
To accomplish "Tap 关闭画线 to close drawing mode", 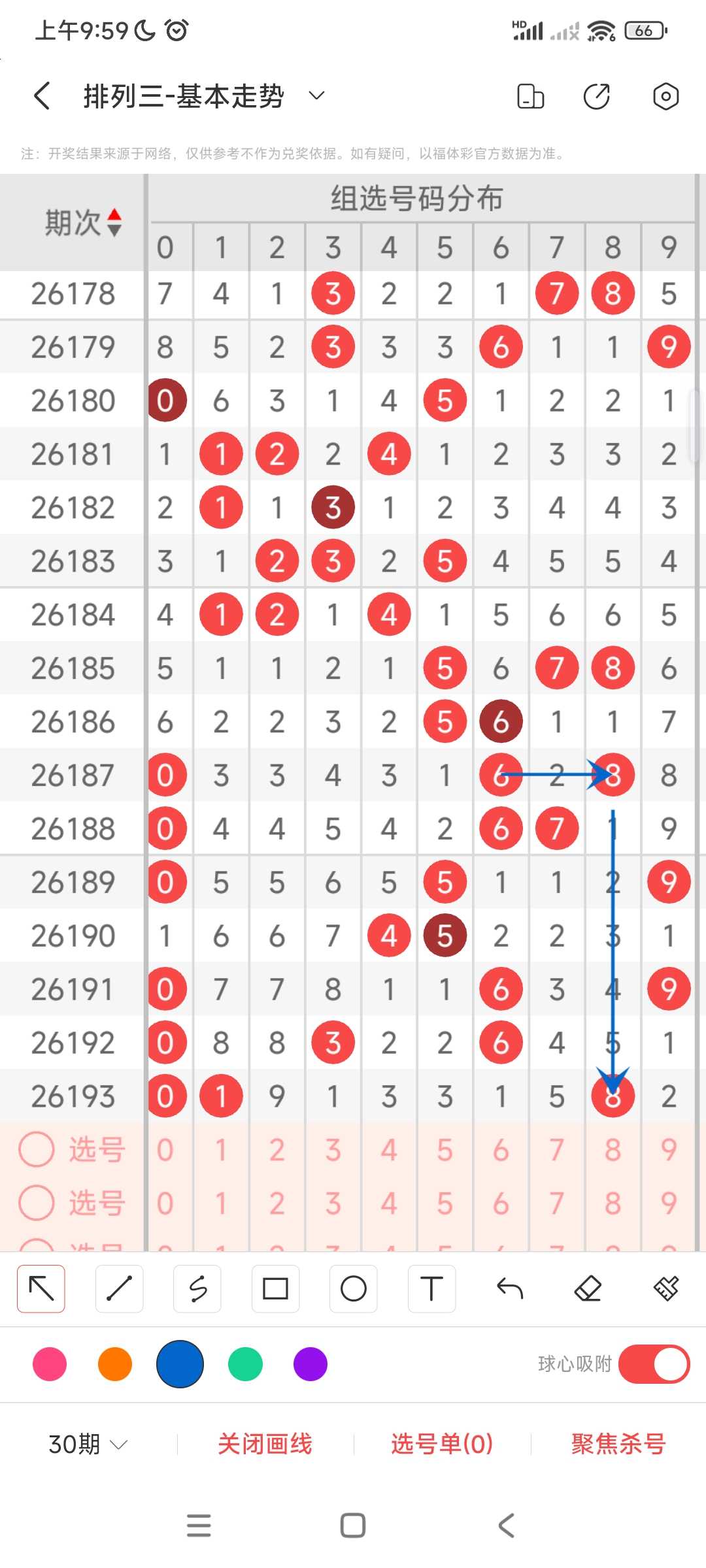I will pyautogui.click(x=265, y=1444).
